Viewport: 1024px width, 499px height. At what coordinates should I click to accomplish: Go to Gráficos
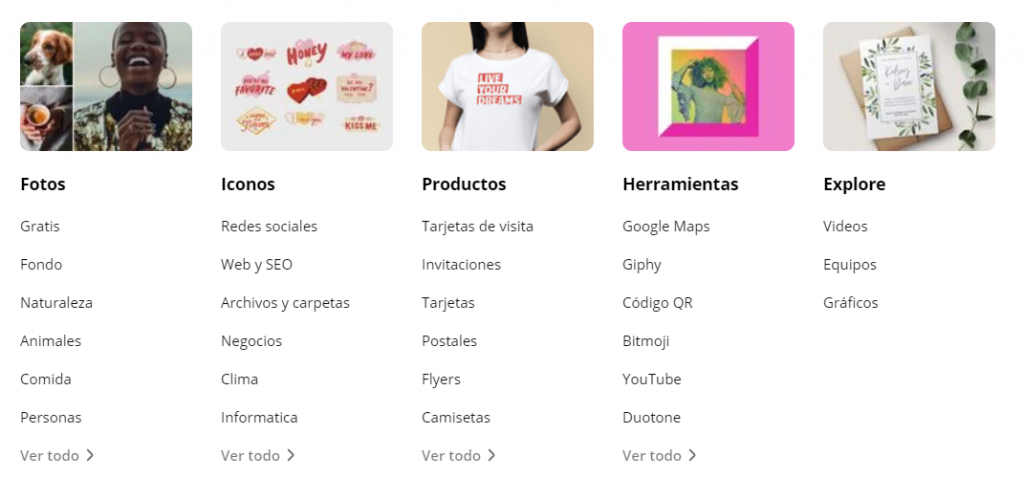(x=850, y=302)
